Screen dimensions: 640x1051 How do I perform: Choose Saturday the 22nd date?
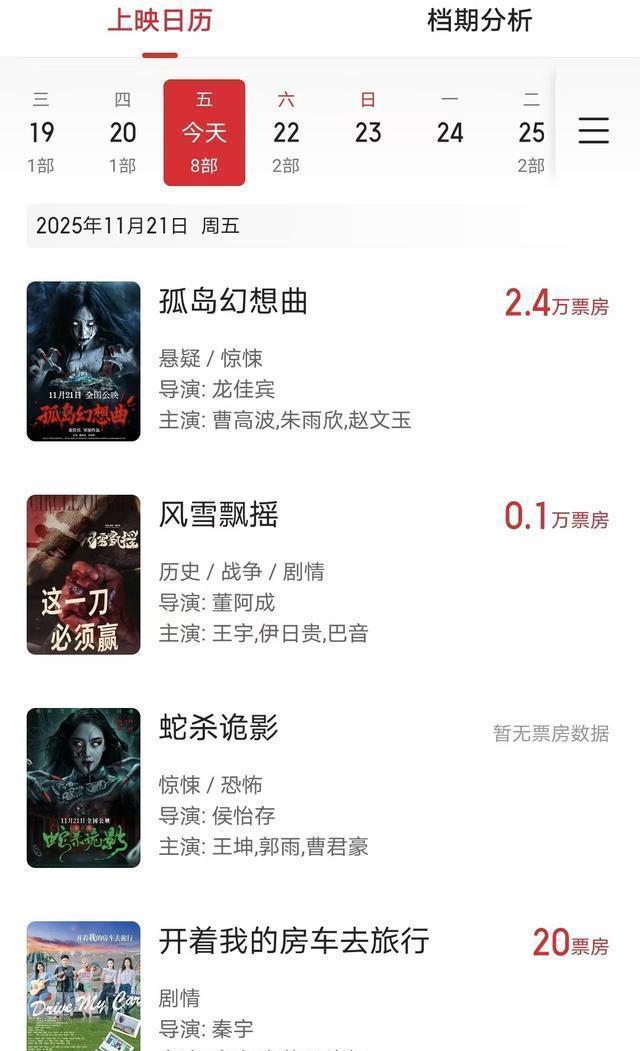click(286, 132)
